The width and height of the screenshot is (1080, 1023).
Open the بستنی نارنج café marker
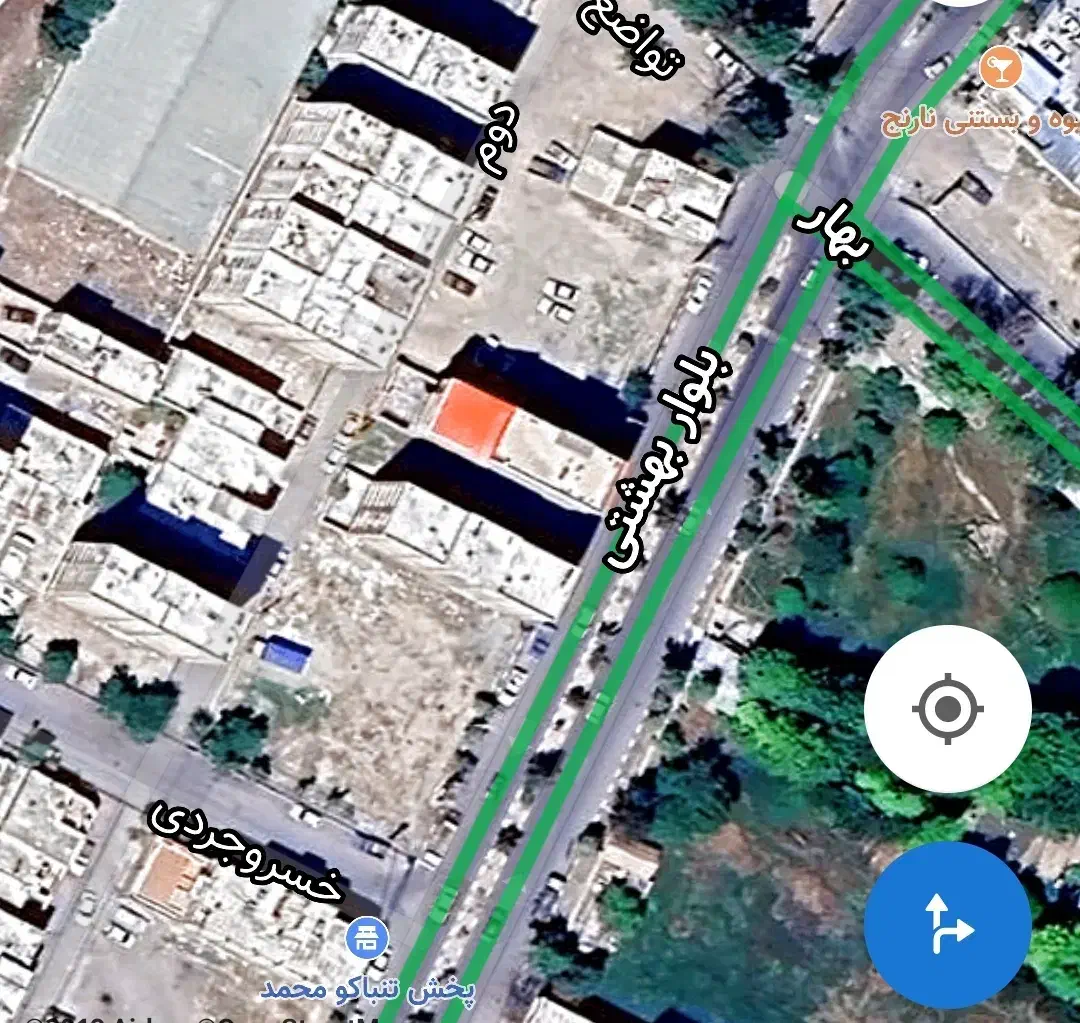point(996,69)
